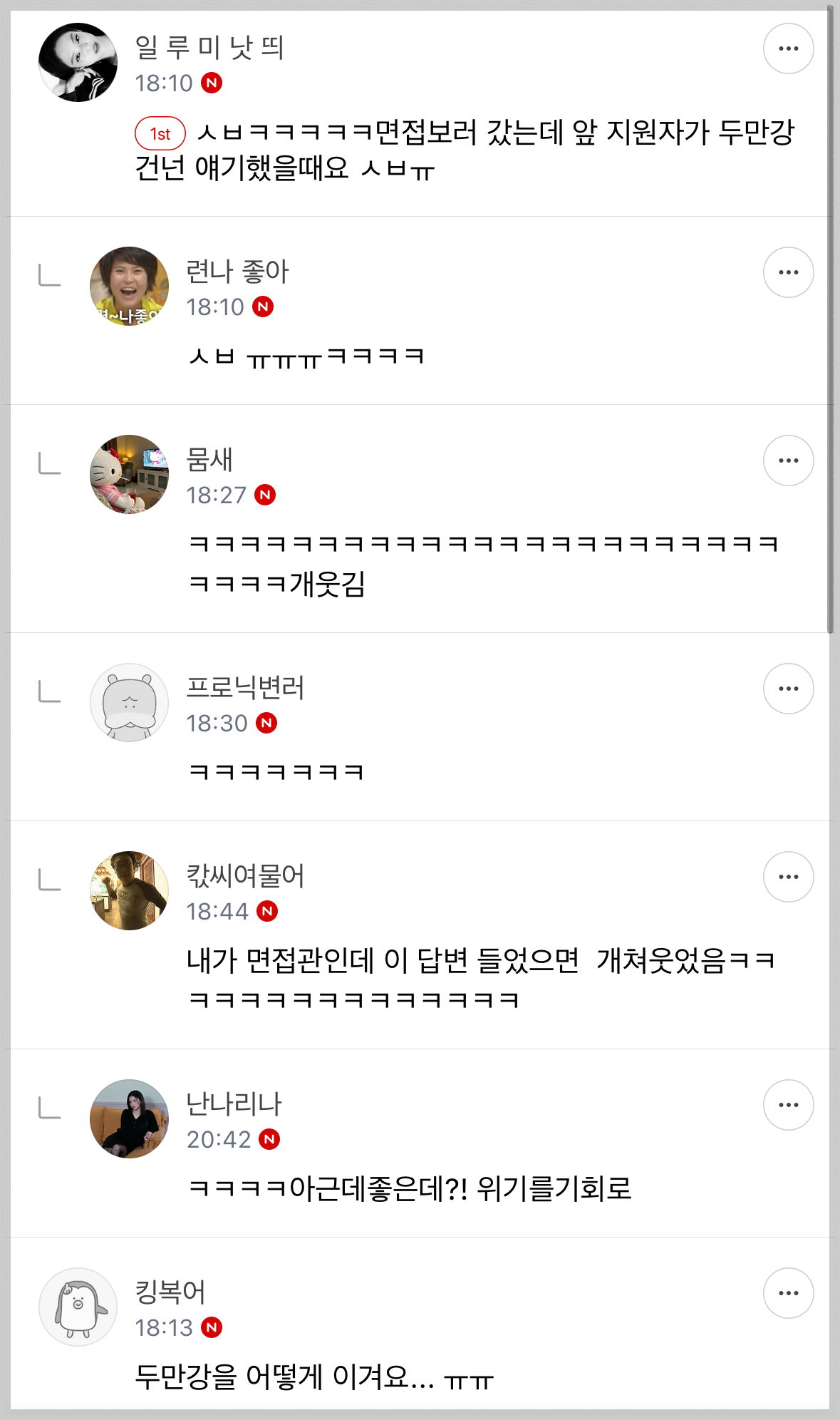View 프로닉변러's profile avatar
Viewport: 840px width, 1420px height.
(129, 703)
